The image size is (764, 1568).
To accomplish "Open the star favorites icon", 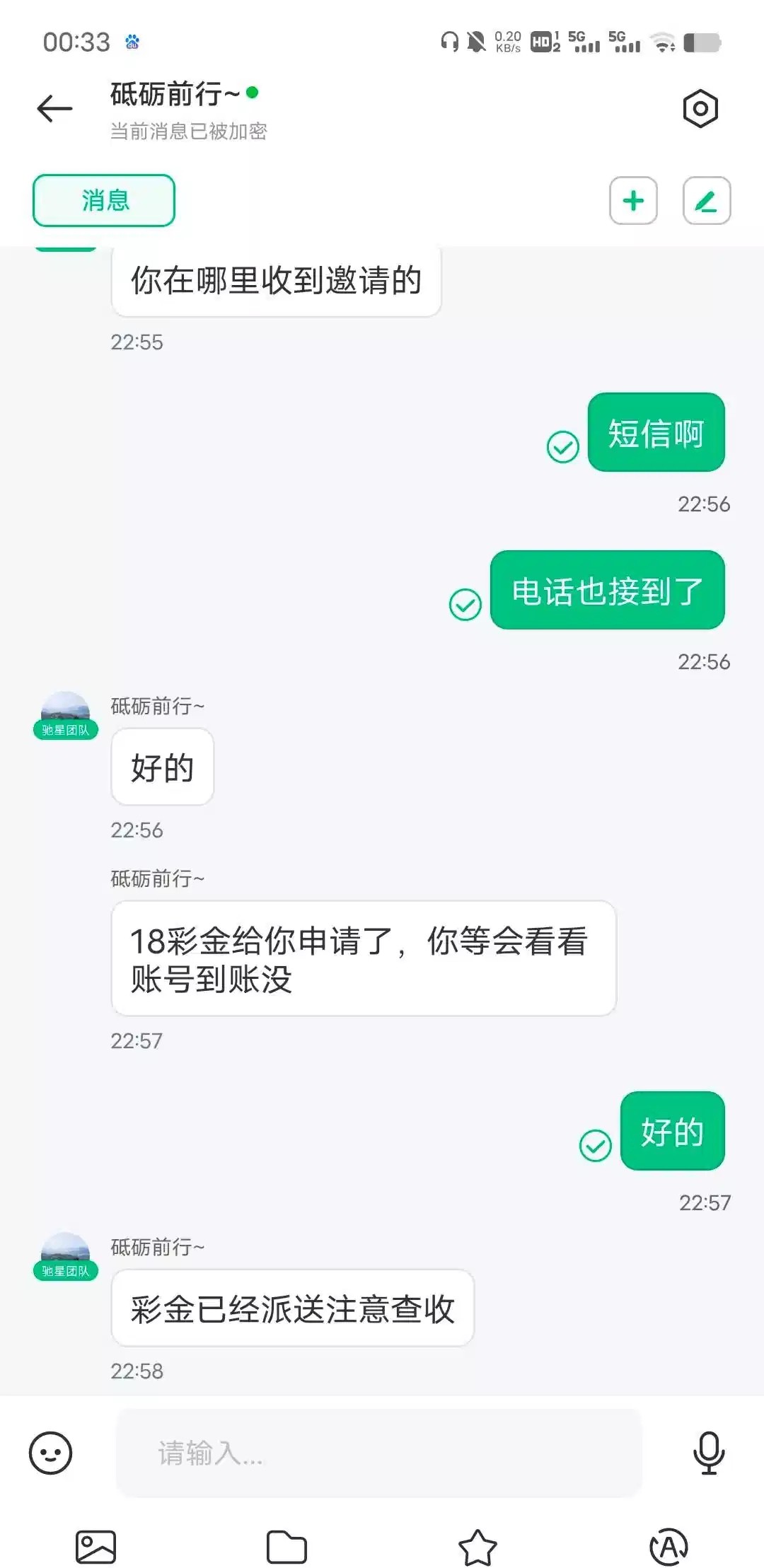I will pos(477,1547).
